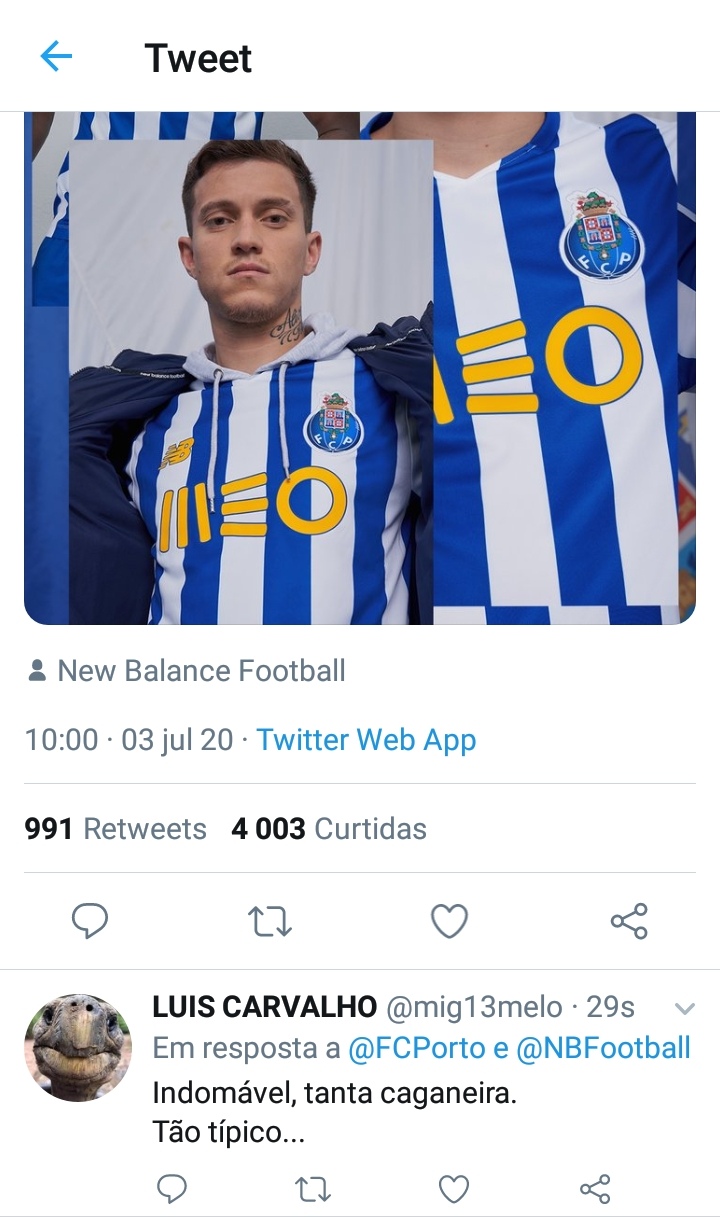The height and width of the screenshot is (1217, 720).
Task: Like Luis Carvalho's reply
Action: [x=454, y=1188]
